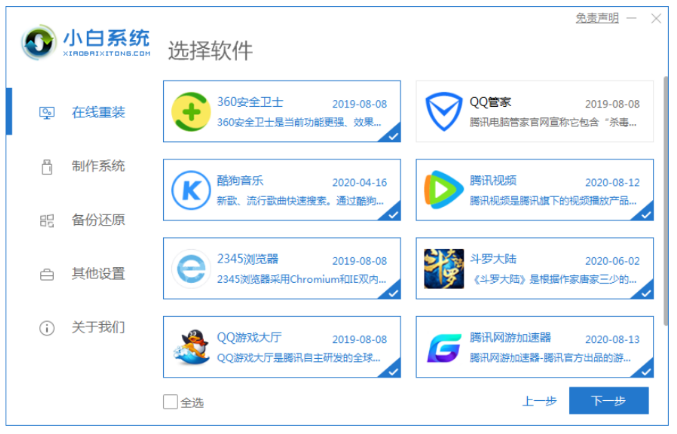
Task: Close the 小白系统 window
Action: (657, 18)
